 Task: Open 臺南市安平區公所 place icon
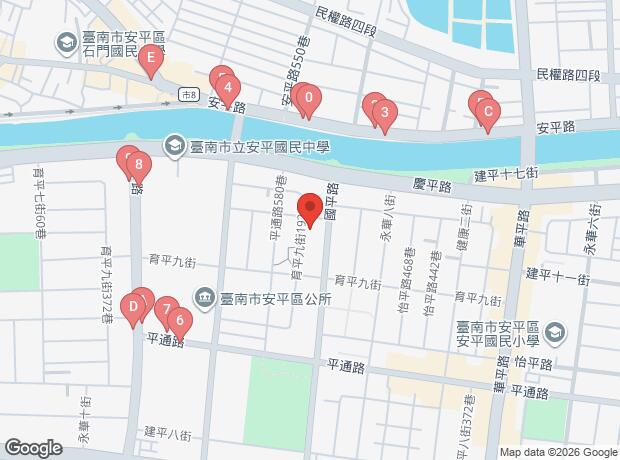[205, 300]
